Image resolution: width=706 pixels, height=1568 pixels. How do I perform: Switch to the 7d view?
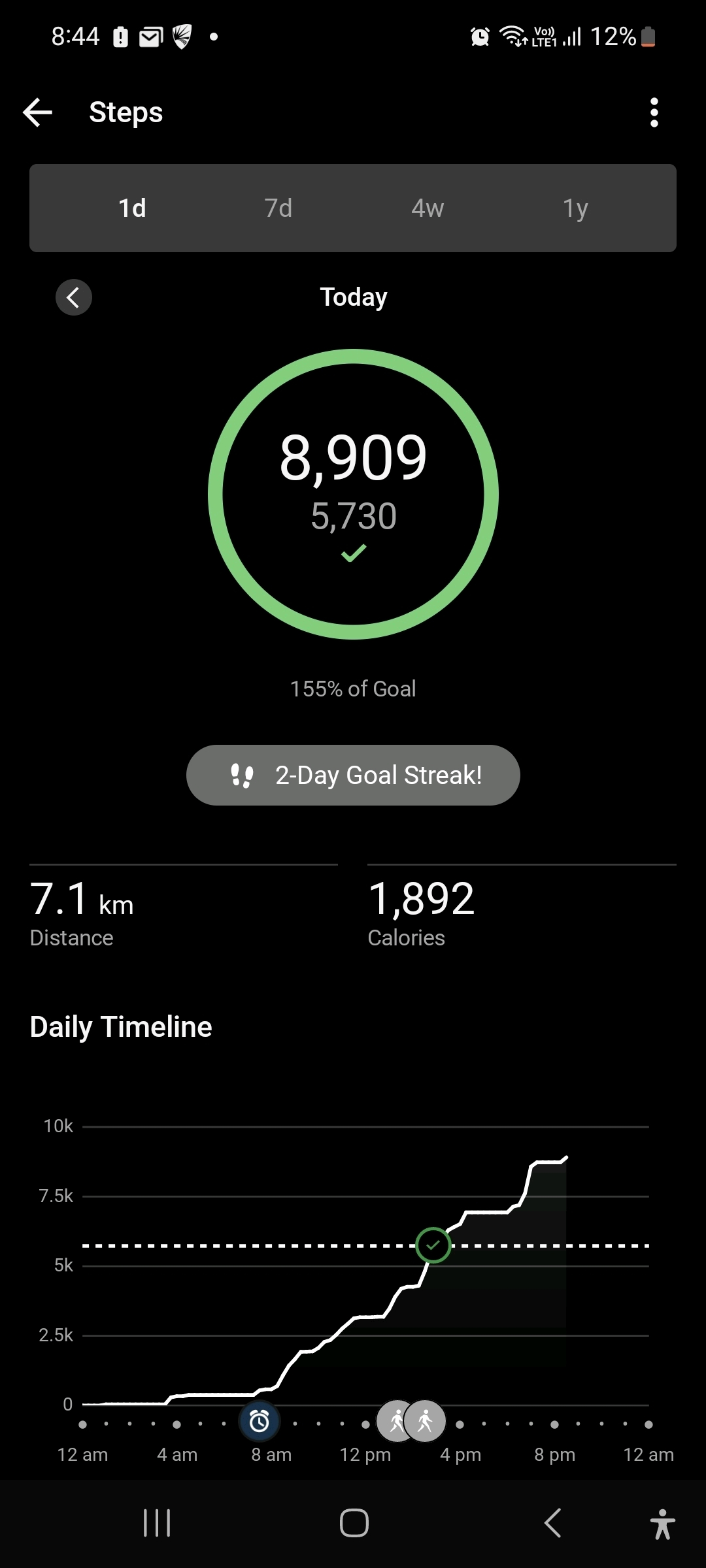click(x=278, y=208)
